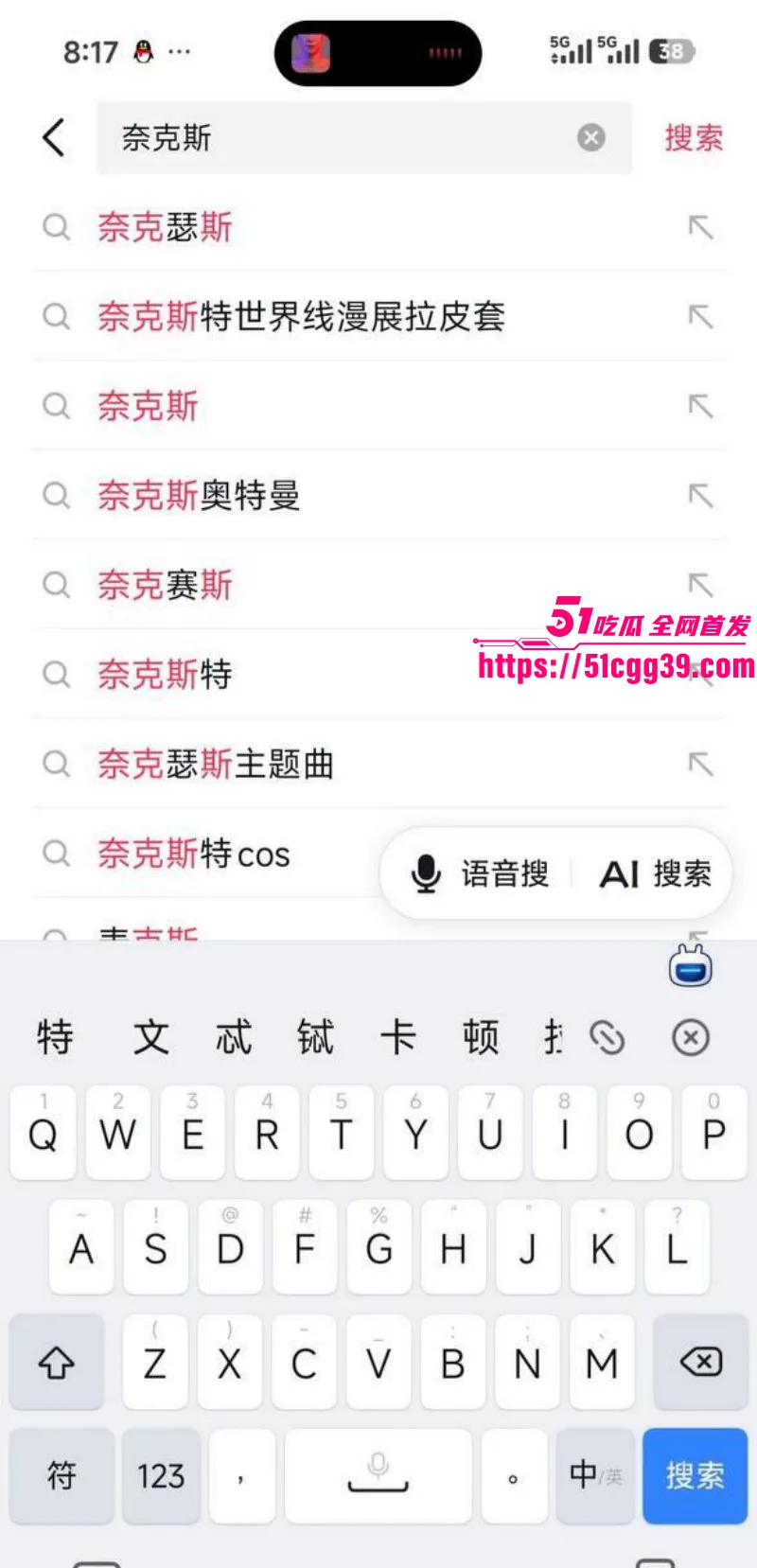Go back using the top-left arrow
Screen dimensions: 757x1568
[54, 138]
